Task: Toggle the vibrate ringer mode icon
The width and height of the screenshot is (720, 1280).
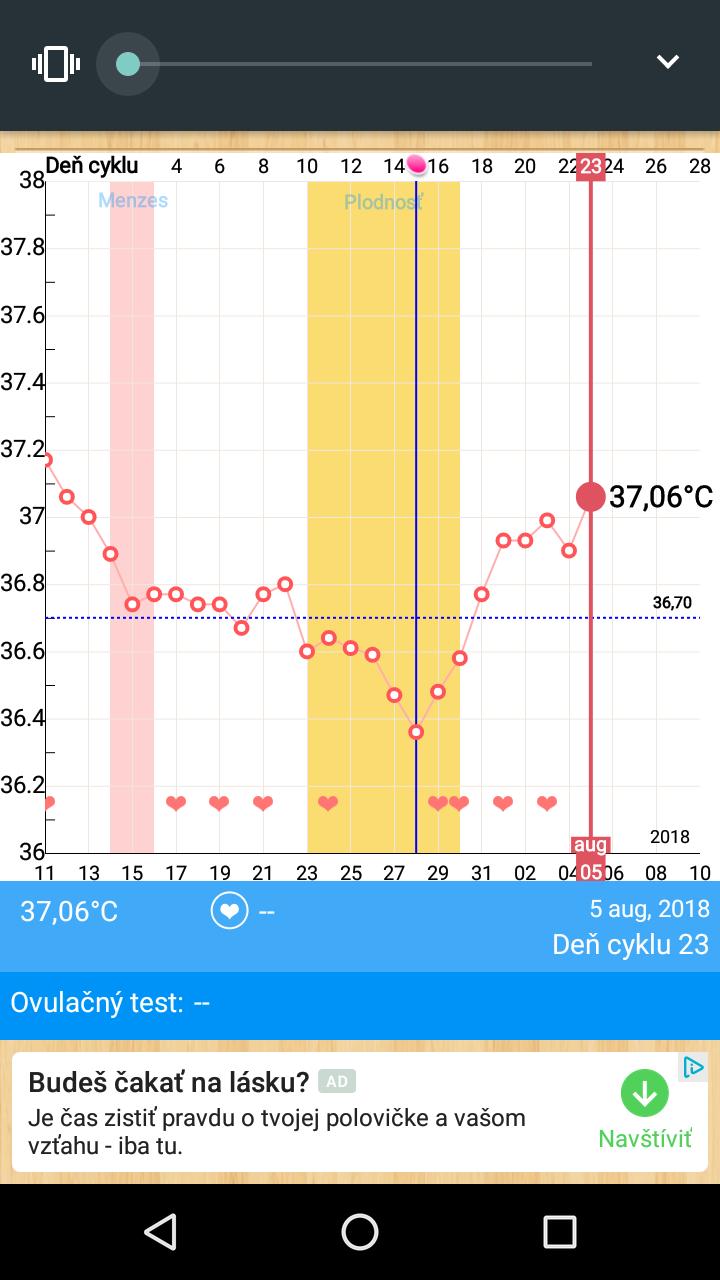Action: pyautogui.click(x=56, y=64)
